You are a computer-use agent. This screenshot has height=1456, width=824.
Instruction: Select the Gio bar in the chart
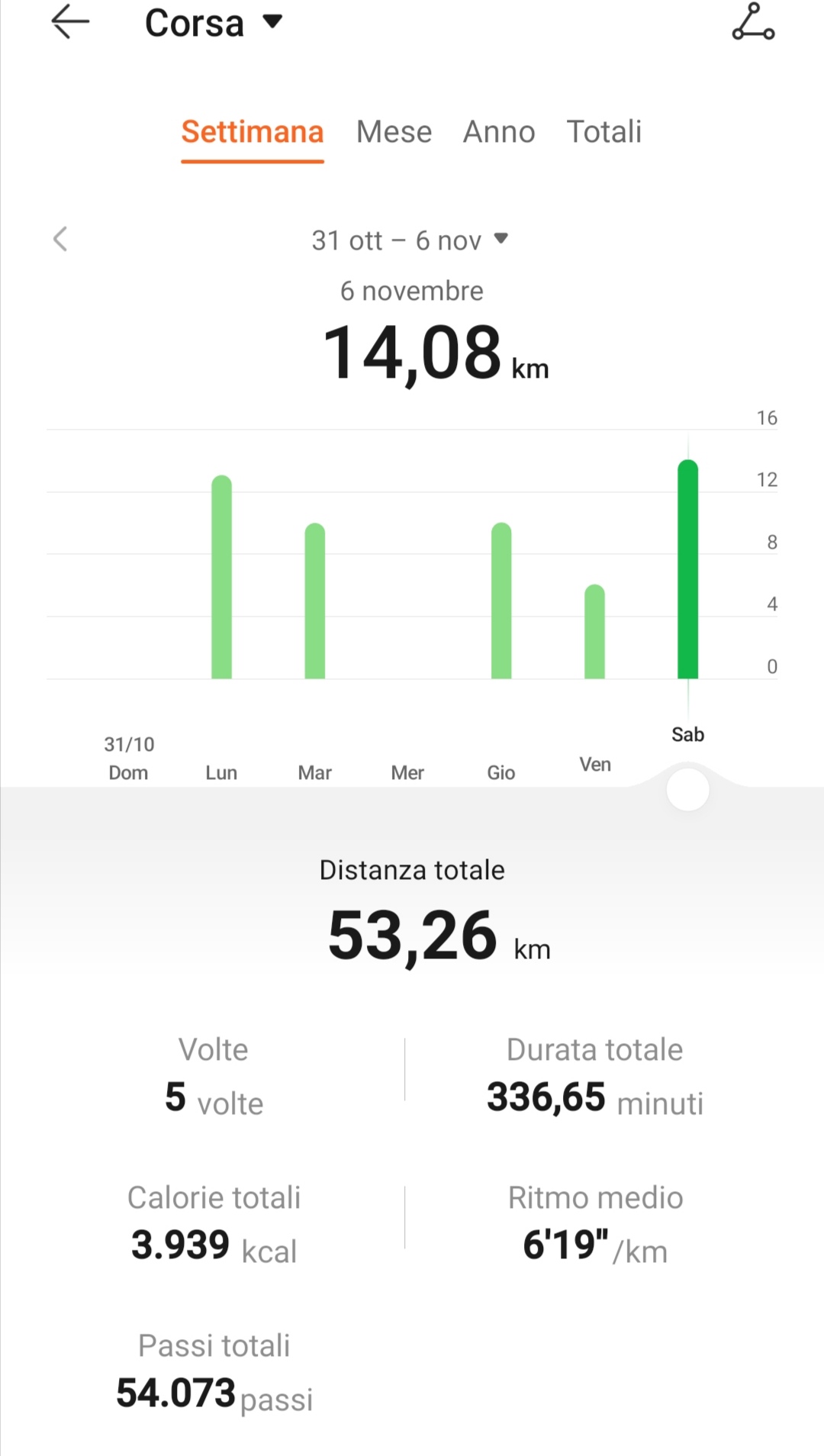pos(501,601)
